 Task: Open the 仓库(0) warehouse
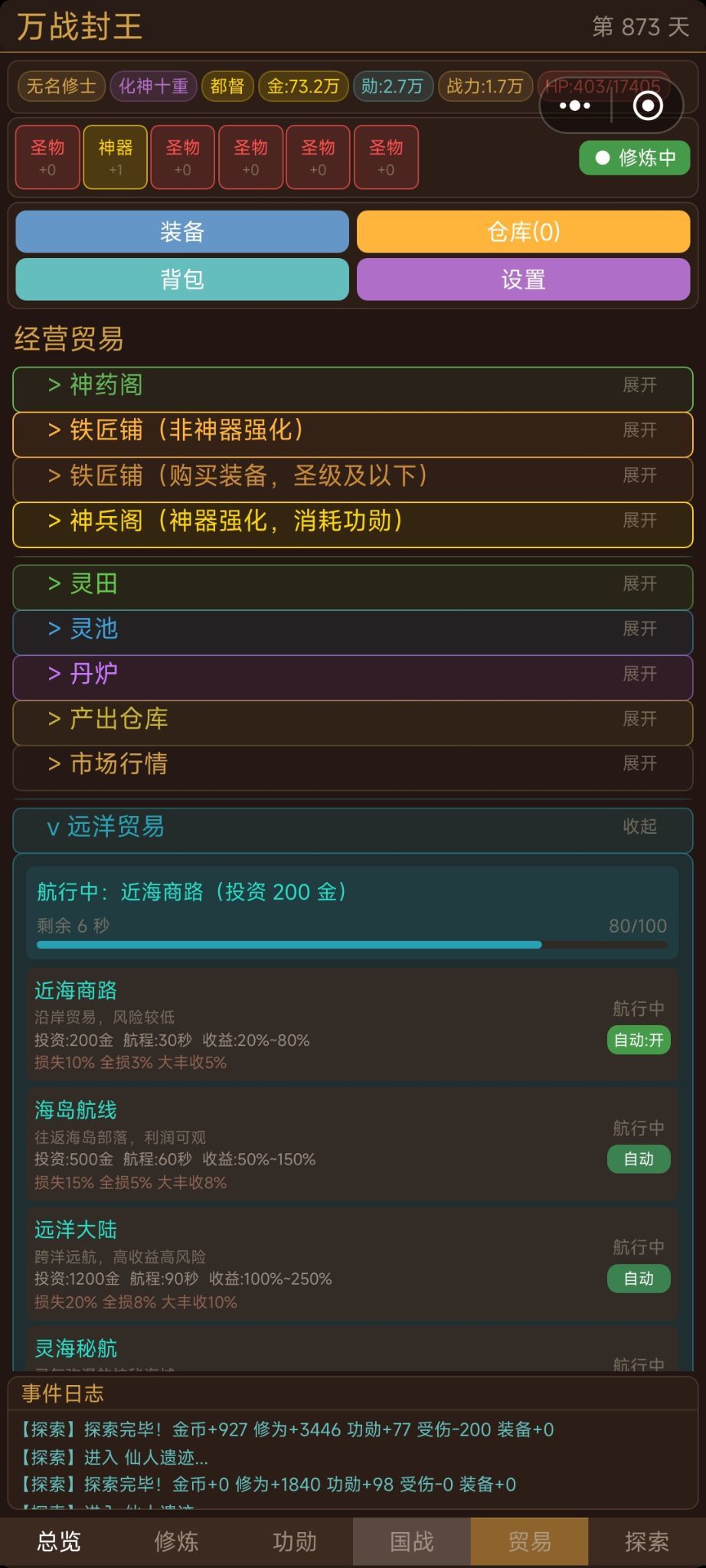pos(523,231)
